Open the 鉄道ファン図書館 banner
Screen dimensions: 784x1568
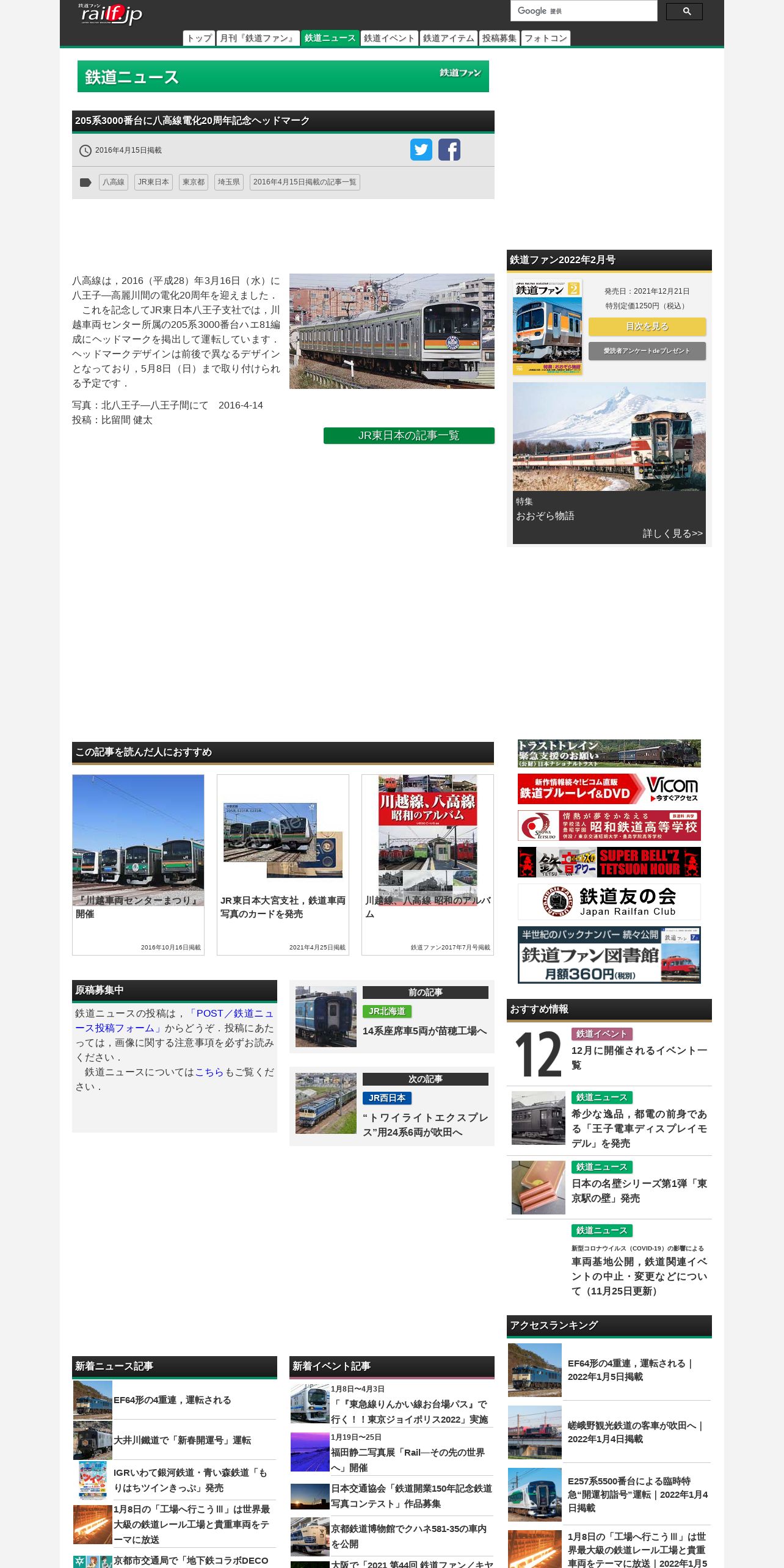click(x=609, y=955)
